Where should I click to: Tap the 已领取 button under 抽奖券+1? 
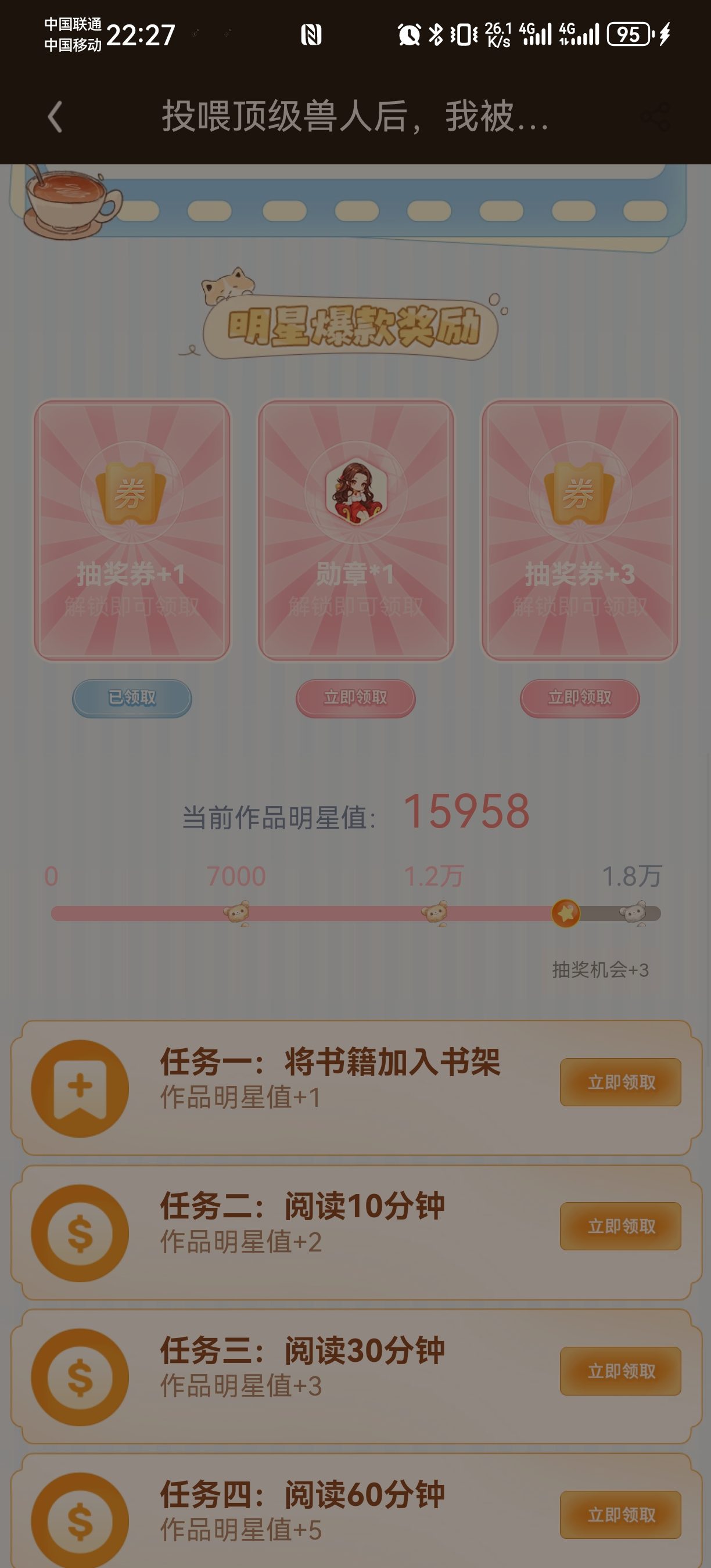pos(132,698)
